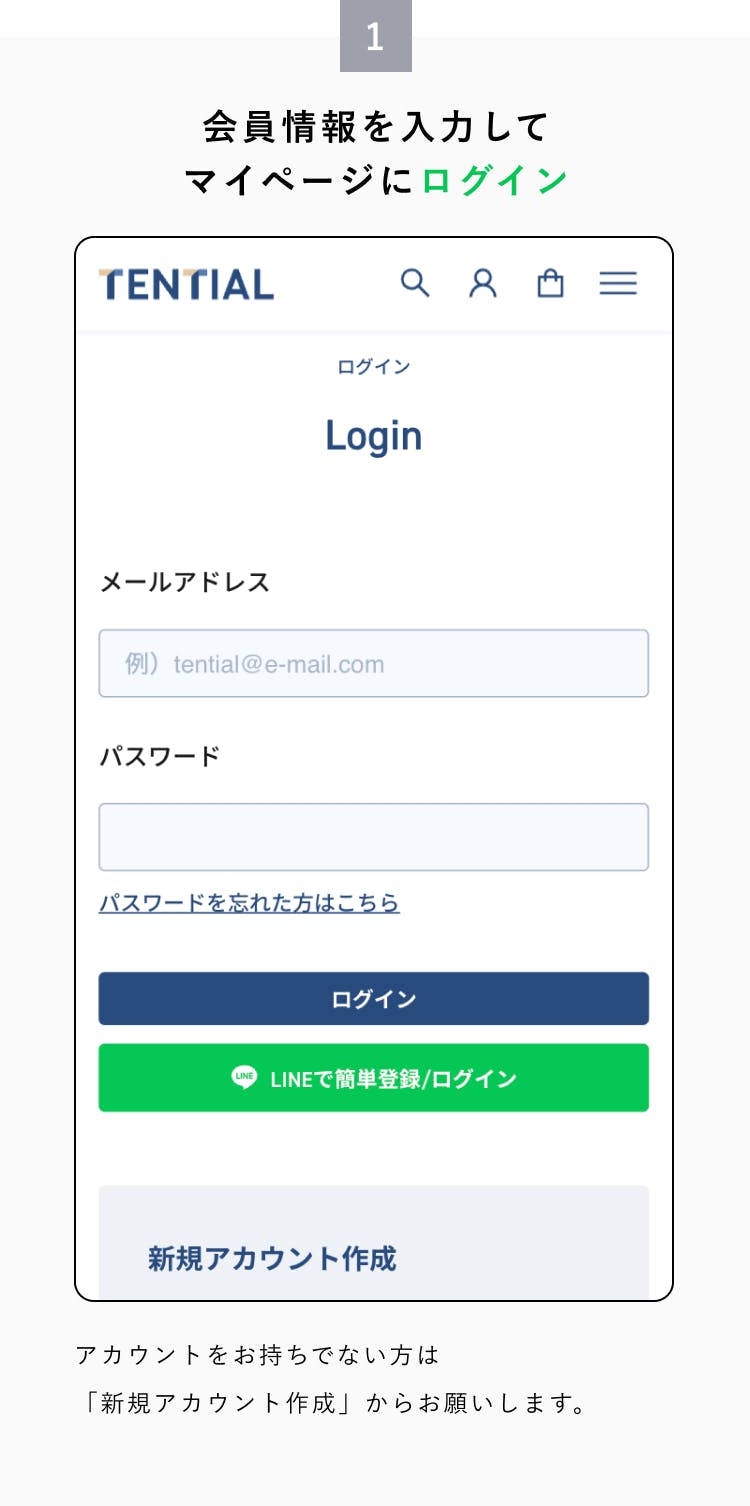Open the shopping bag icon
Screen dimensions: 750x1506
pos(549,283)
